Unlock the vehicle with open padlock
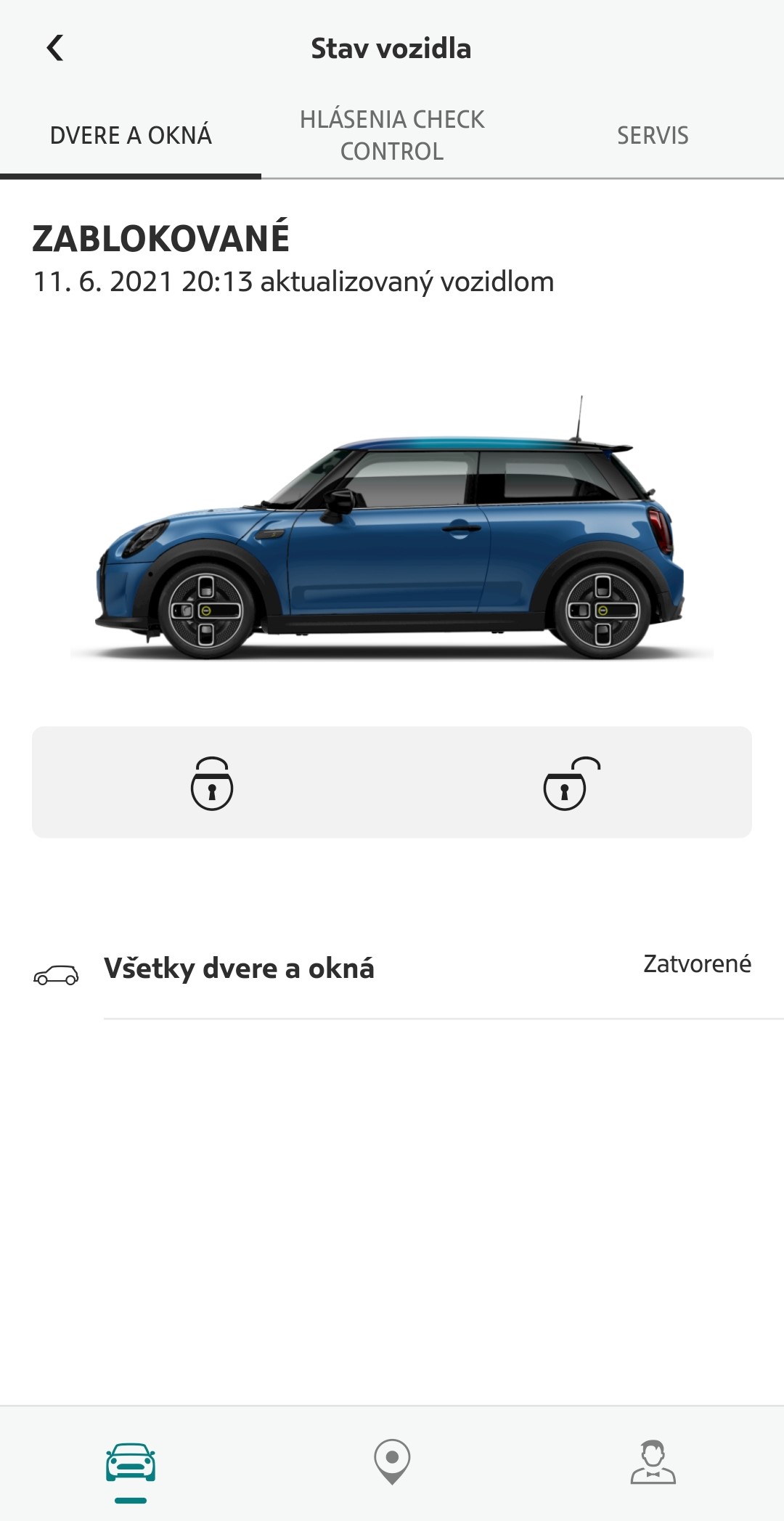Viewport: 784px width, 1521px height. (571, 783)
